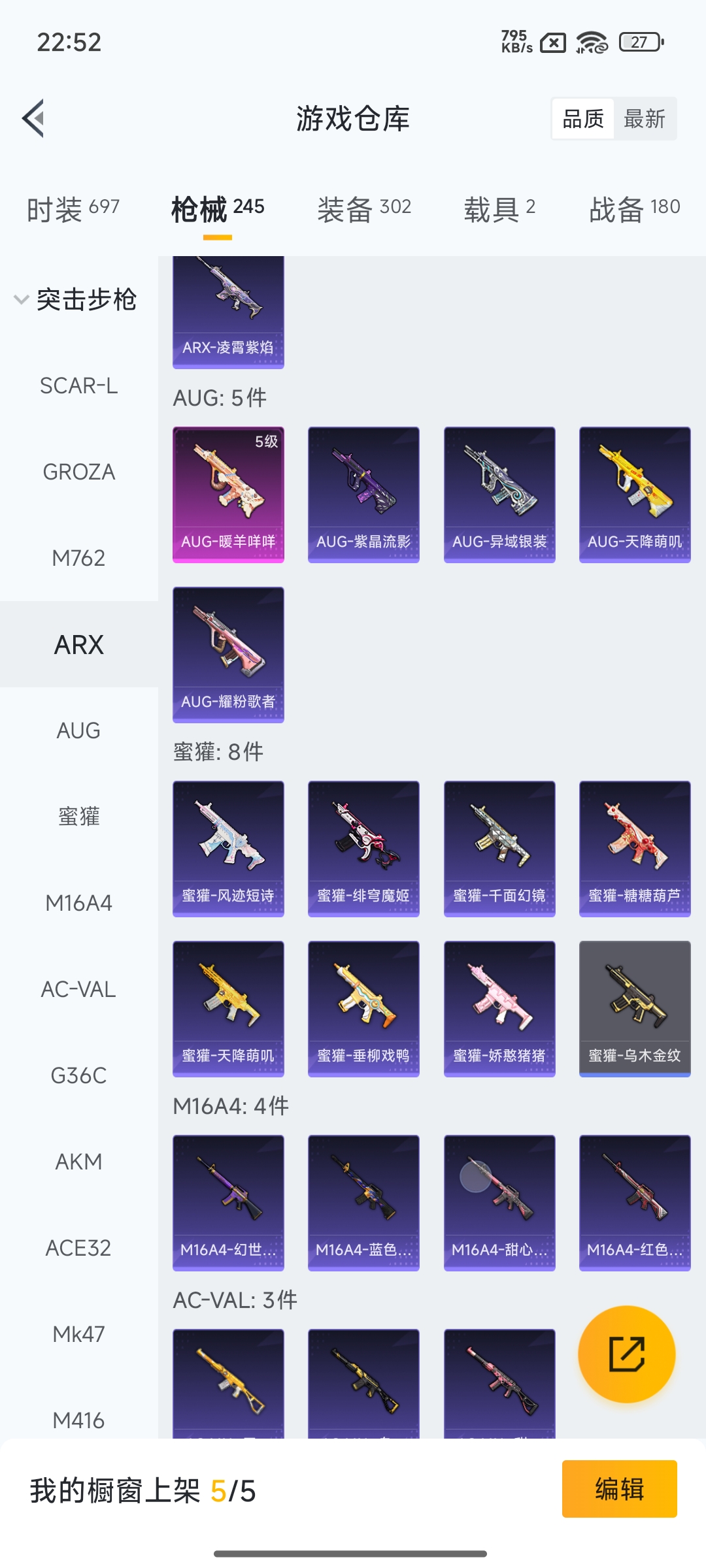Select GROZA in the sidebar
706x1568 pixels.
[x=79, y=472]
